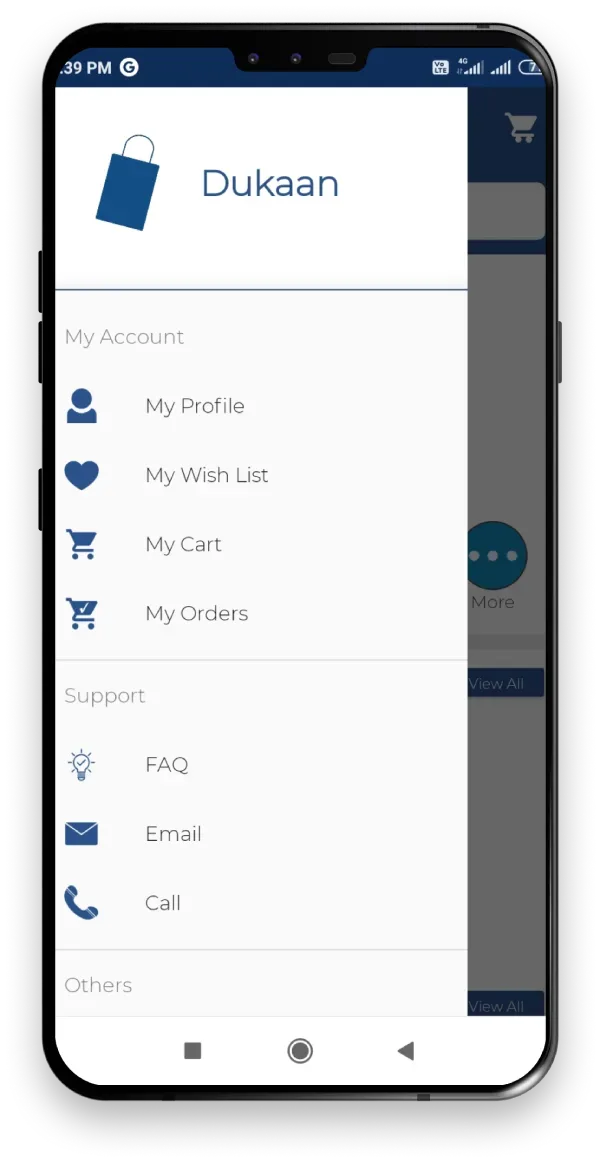Open My Wish List
Screen dimensions: 600x1162
pos(206,475)
